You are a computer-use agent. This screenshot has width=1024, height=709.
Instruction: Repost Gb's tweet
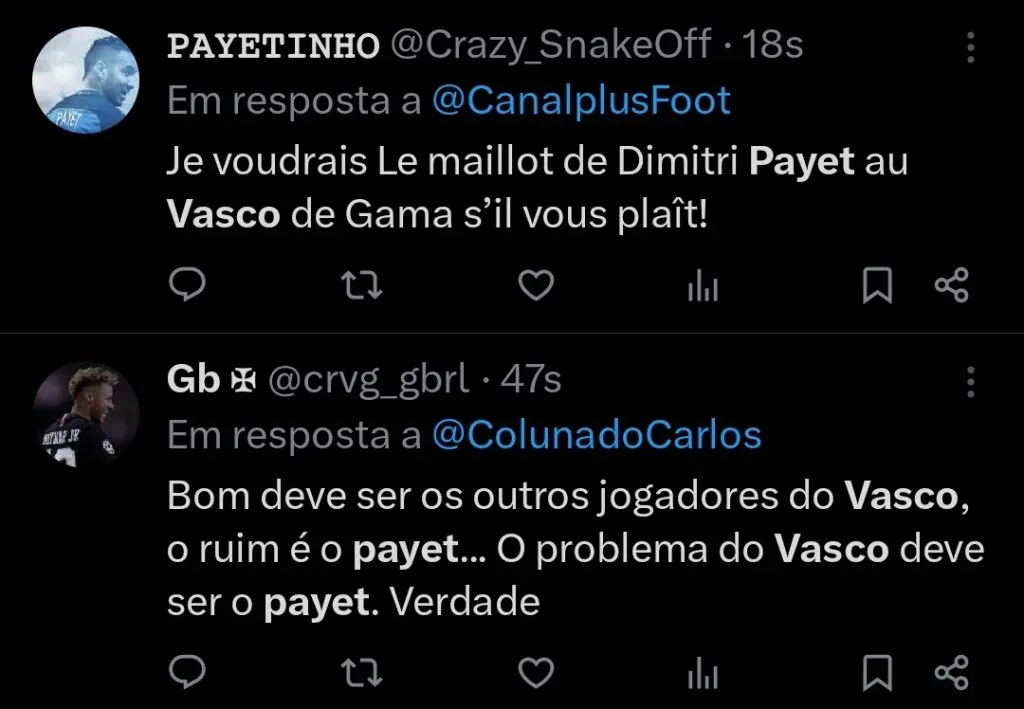click(361, 671)
